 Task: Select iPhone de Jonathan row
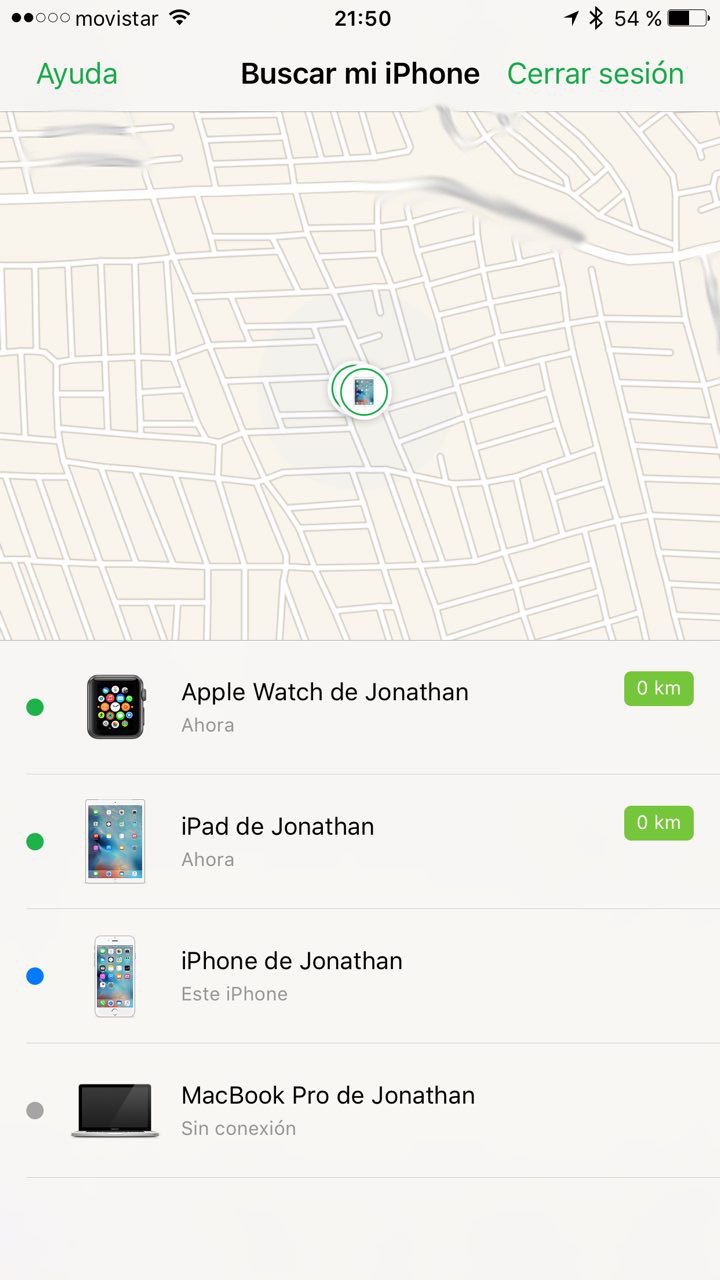click(292, 975)
